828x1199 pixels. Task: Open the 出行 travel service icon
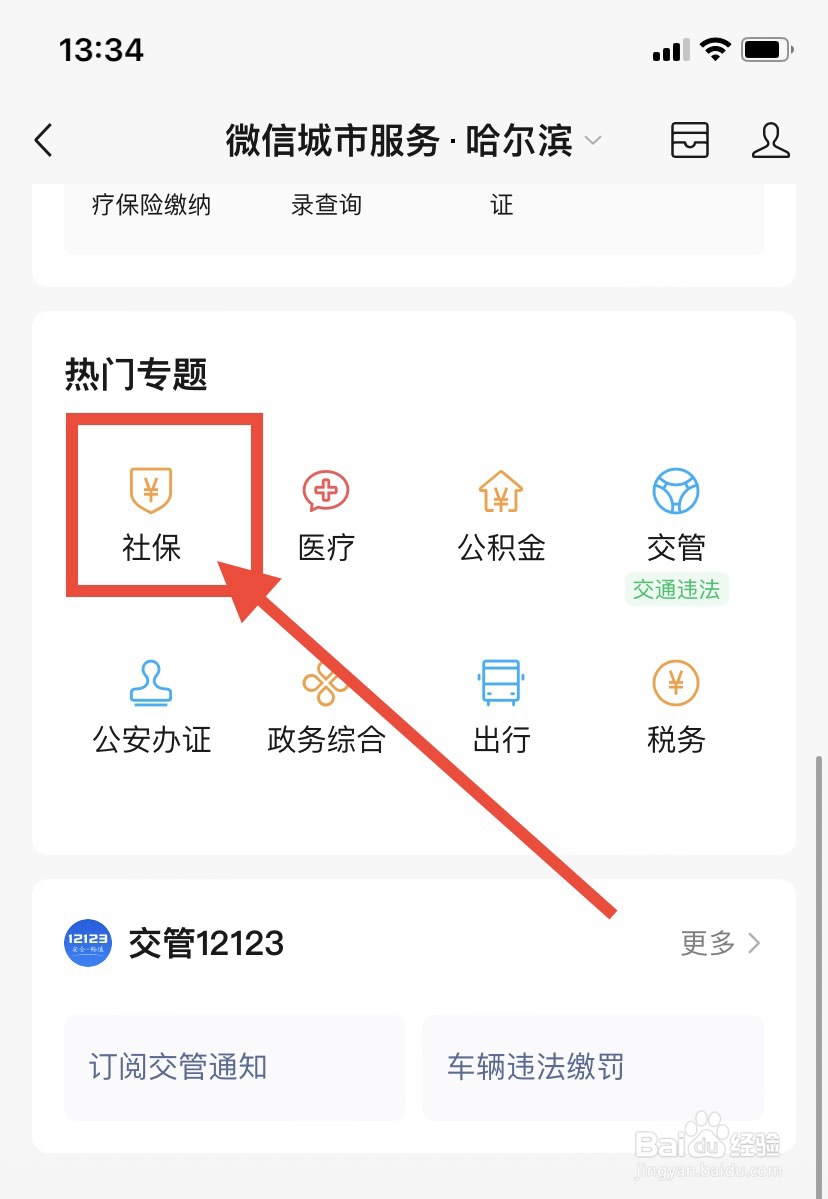[x=500, y=705]
